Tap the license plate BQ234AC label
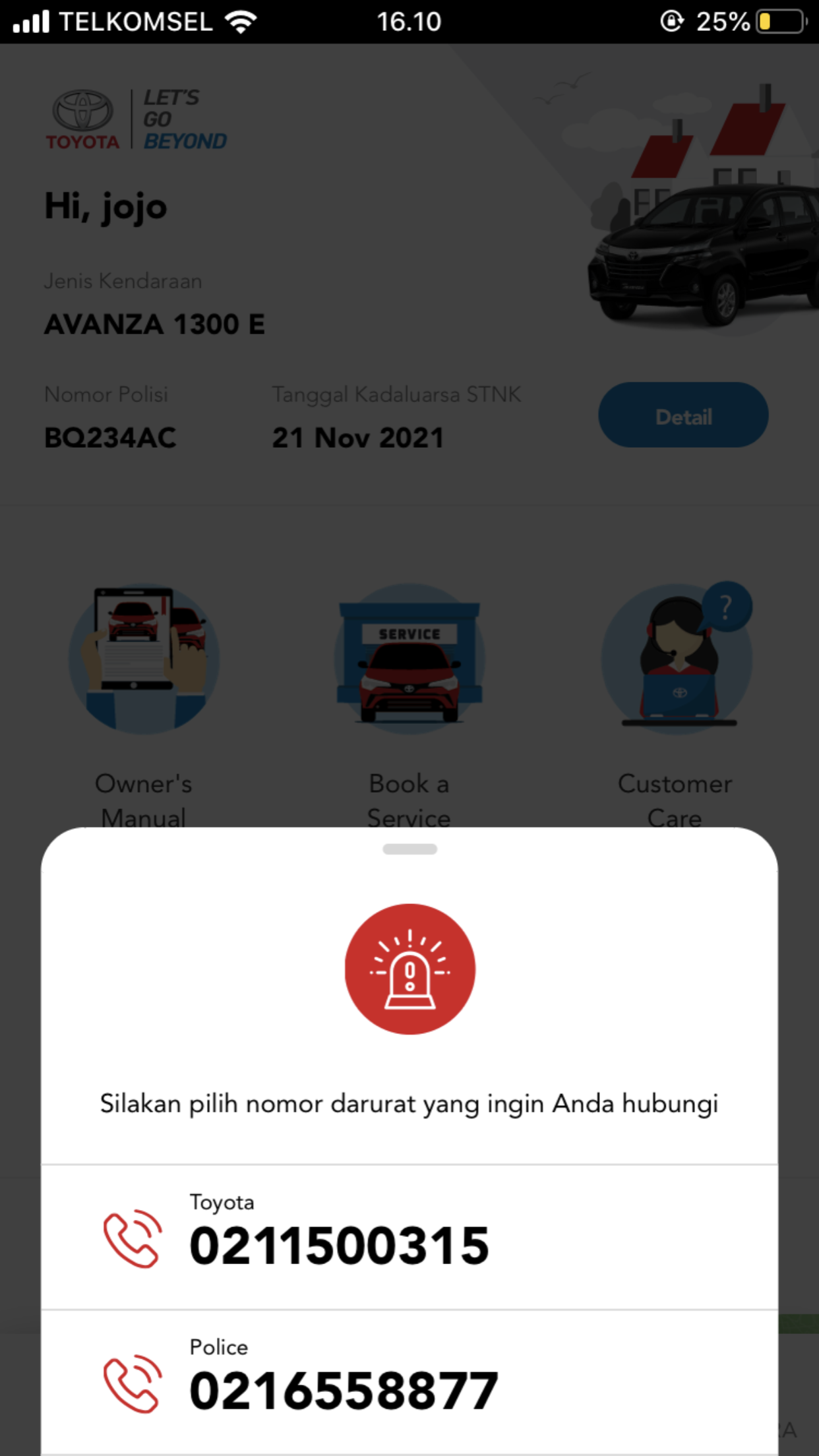Viewport: 819px width, 1456px height. tap(109, 438)
